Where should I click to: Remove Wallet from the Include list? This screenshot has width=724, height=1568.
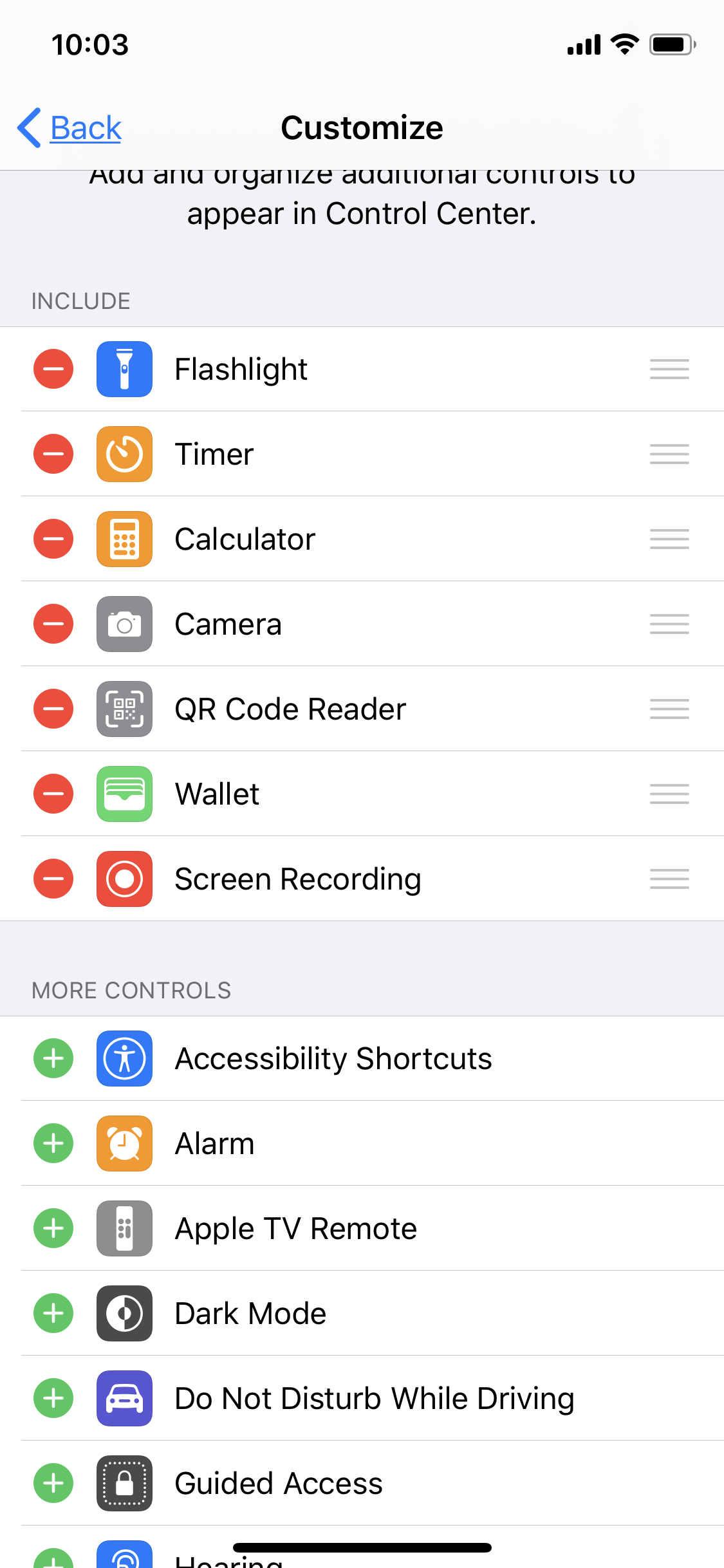tap(53, 794)
